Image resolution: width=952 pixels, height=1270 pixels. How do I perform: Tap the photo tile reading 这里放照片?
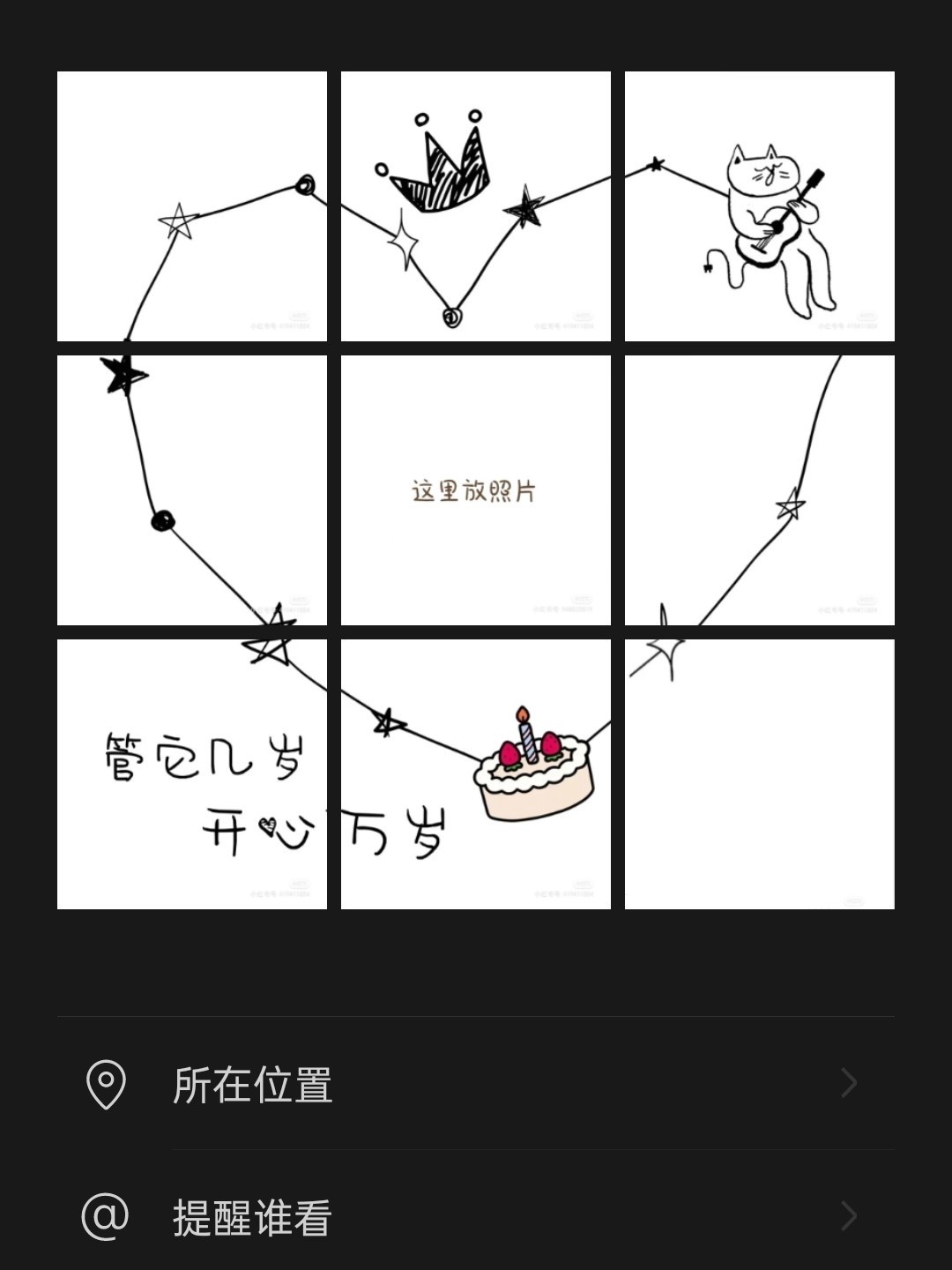(x=476, y=490)
